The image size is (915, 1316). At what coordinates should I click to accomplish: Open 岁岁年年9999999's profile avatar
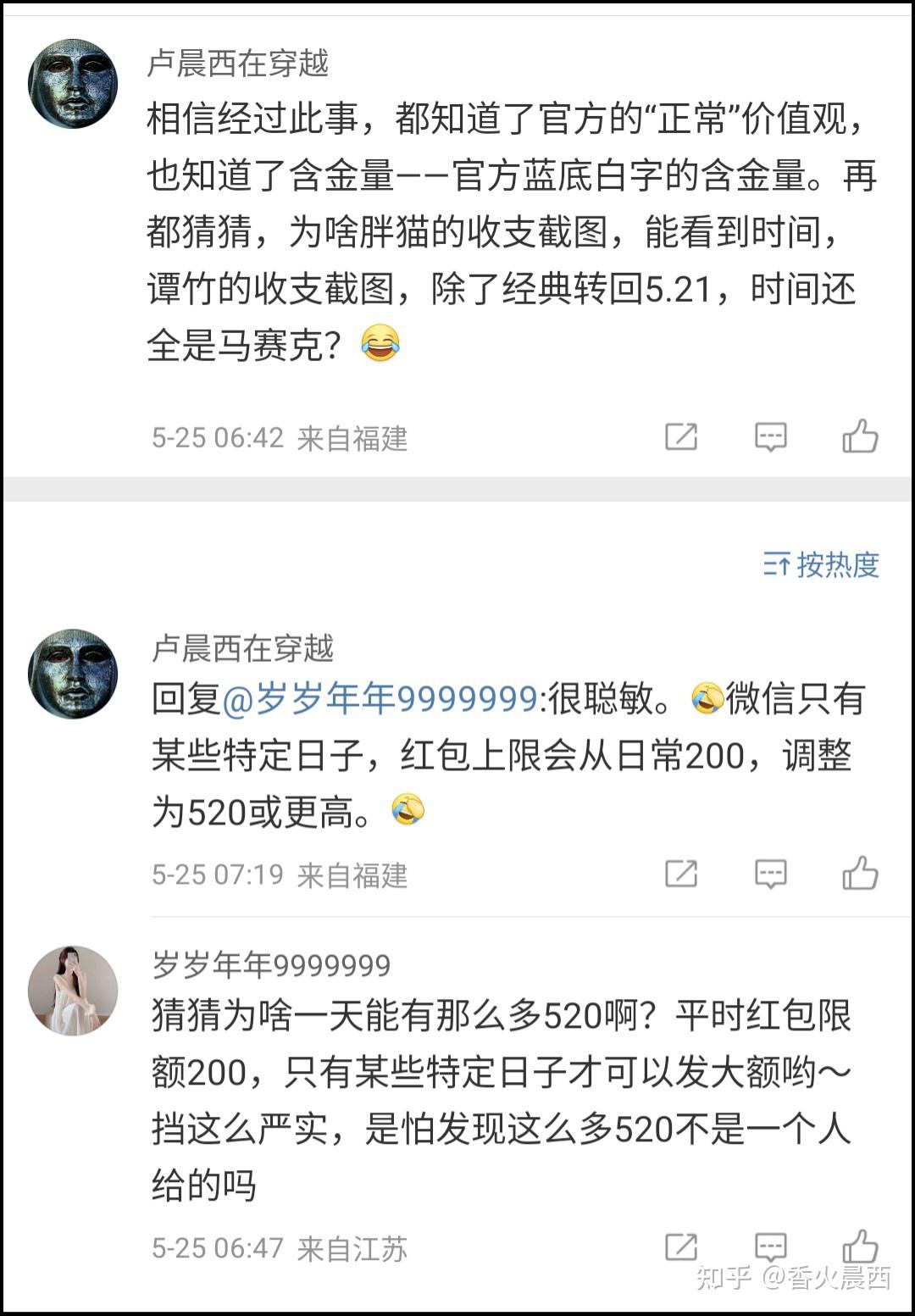tap(73, 991)
